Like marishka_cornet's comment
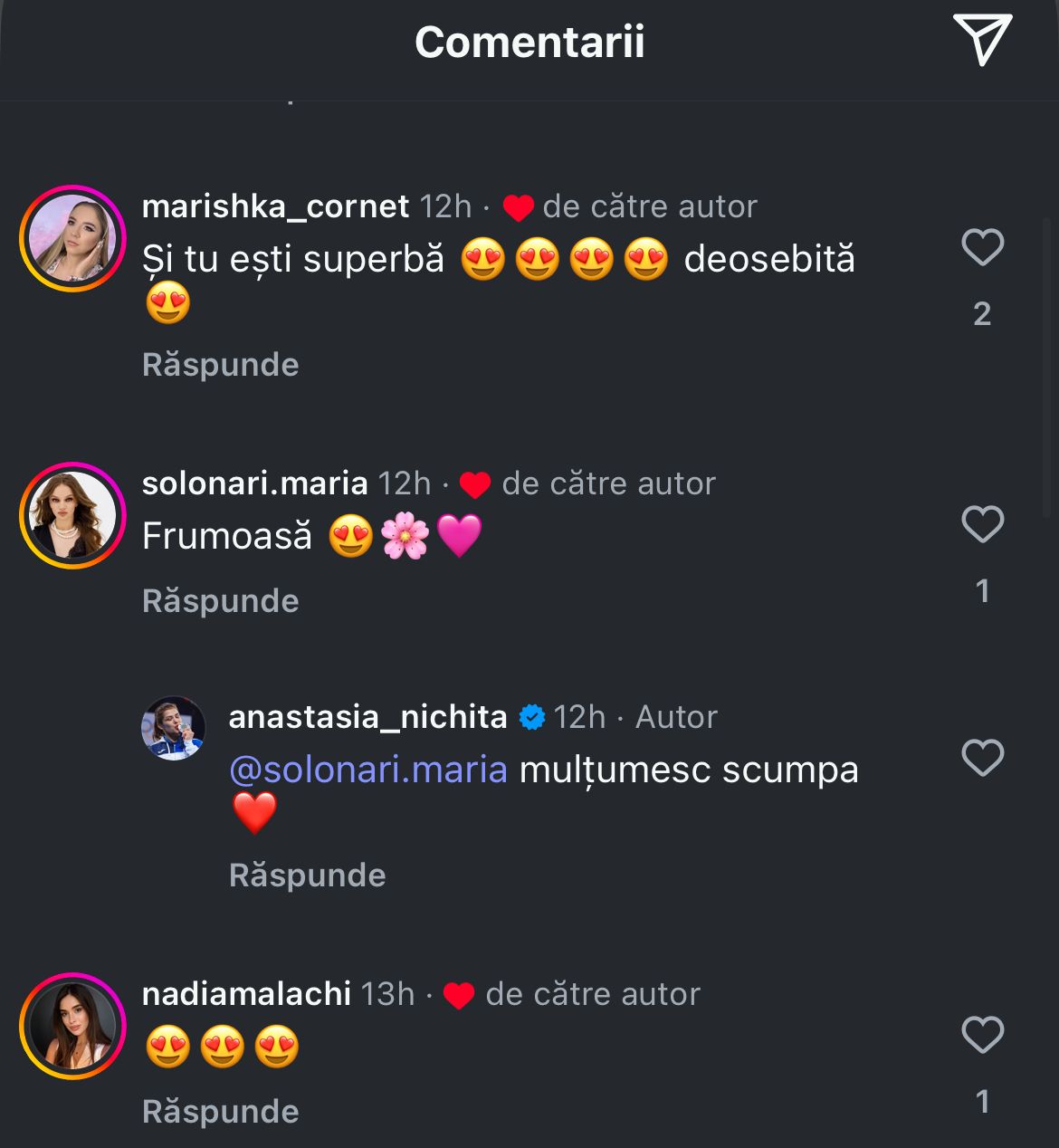 point(982,247)
